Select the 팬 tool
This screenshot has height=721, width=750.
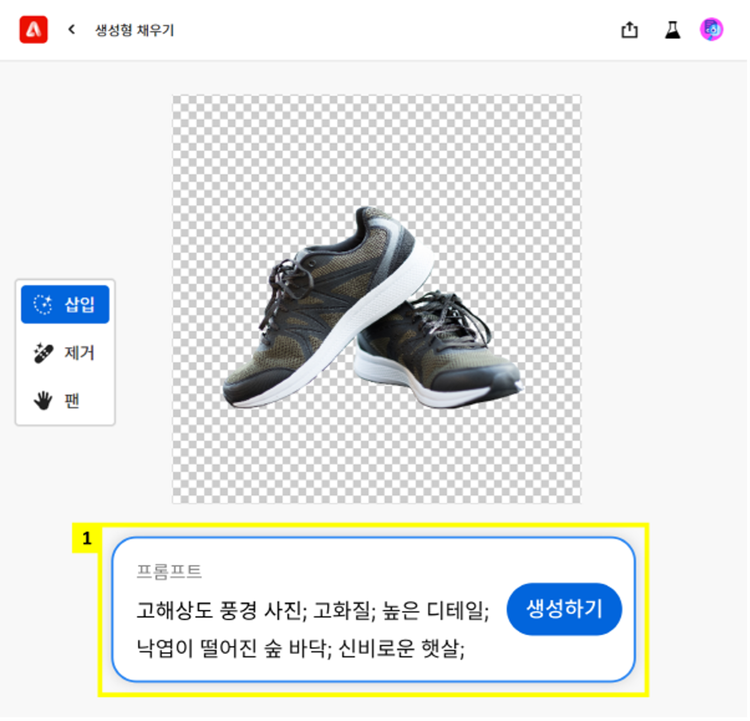[x=65, y=401]
